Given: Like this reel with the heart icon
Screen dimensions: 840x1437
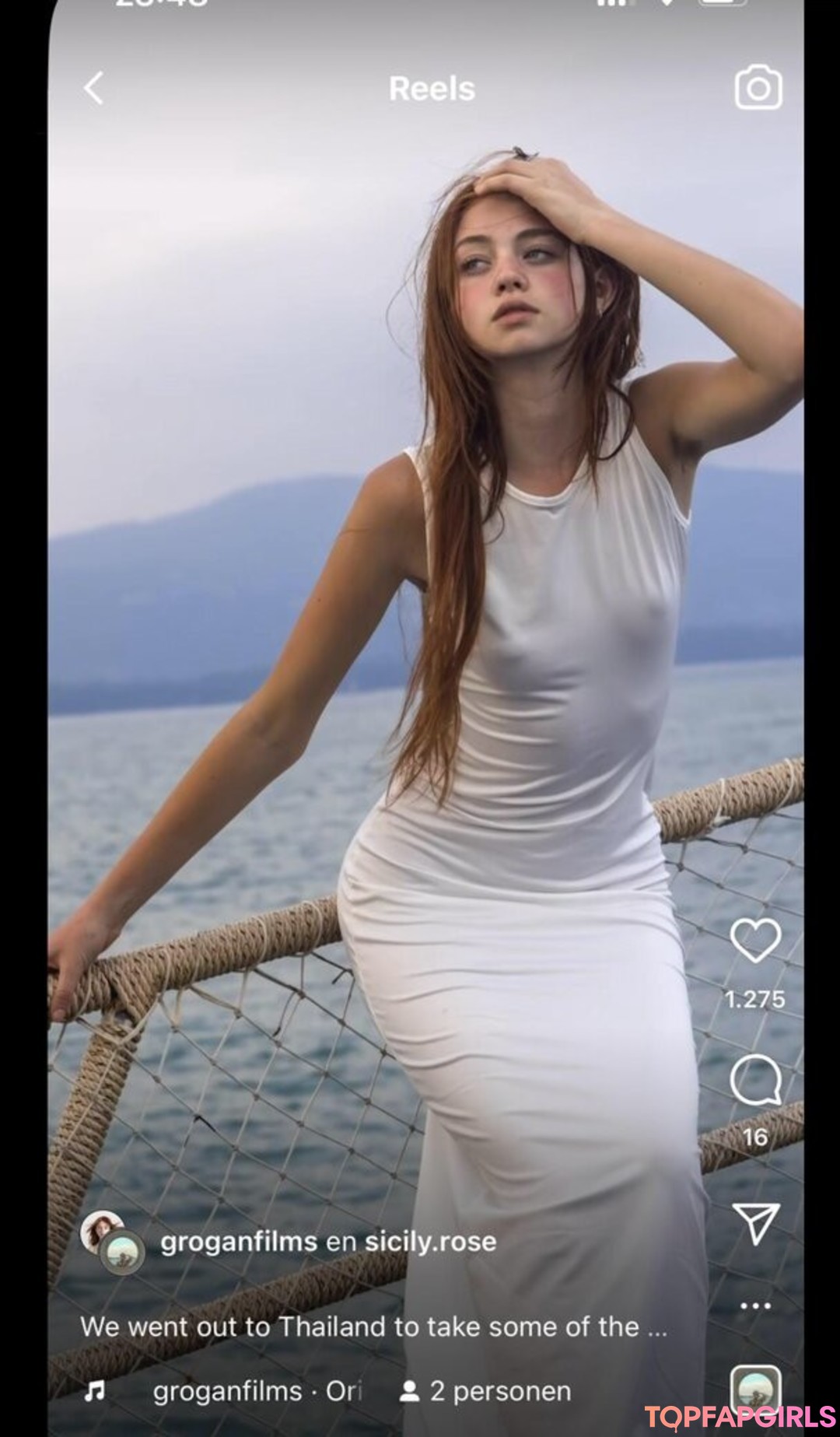Looking at the screenshot, I should coord(755,940).
